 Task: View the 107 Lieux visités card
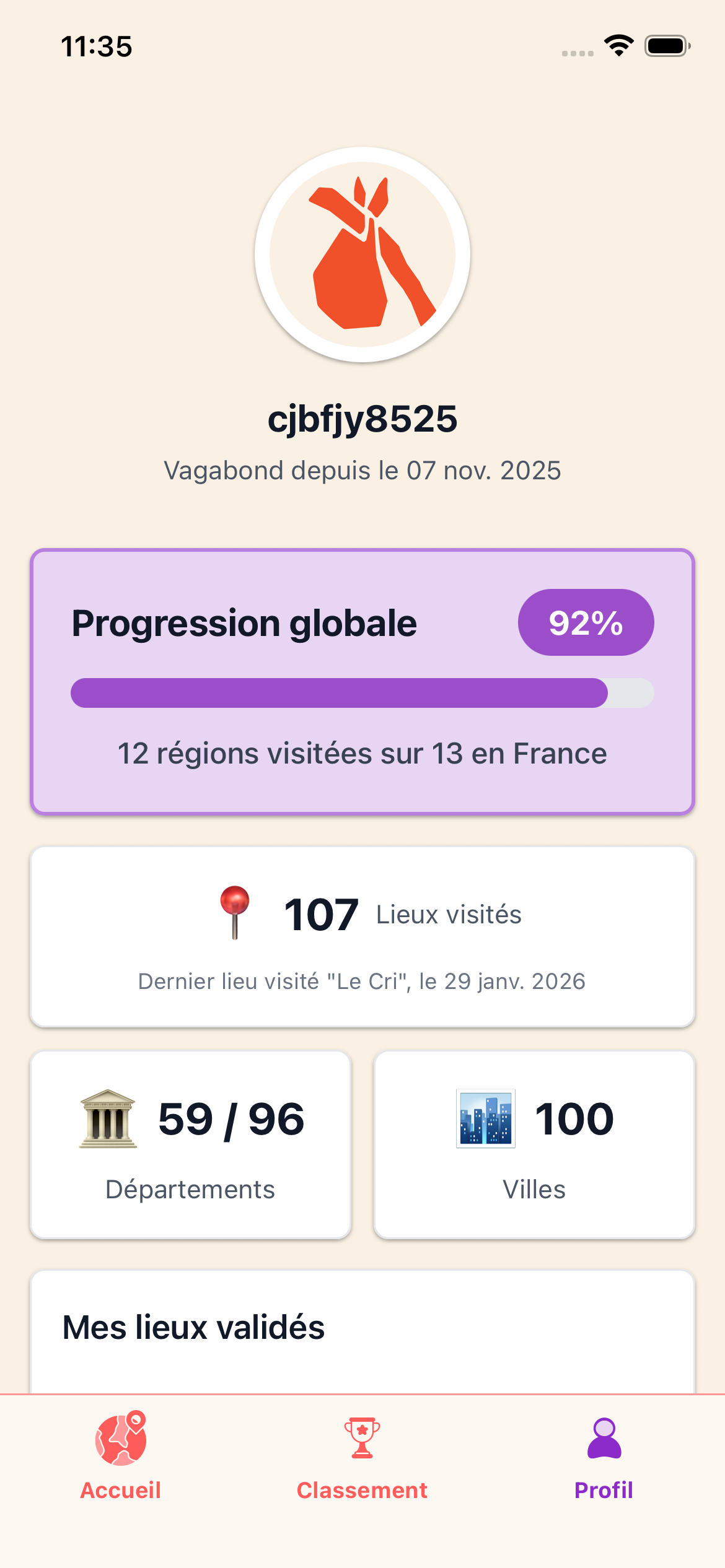362,936
